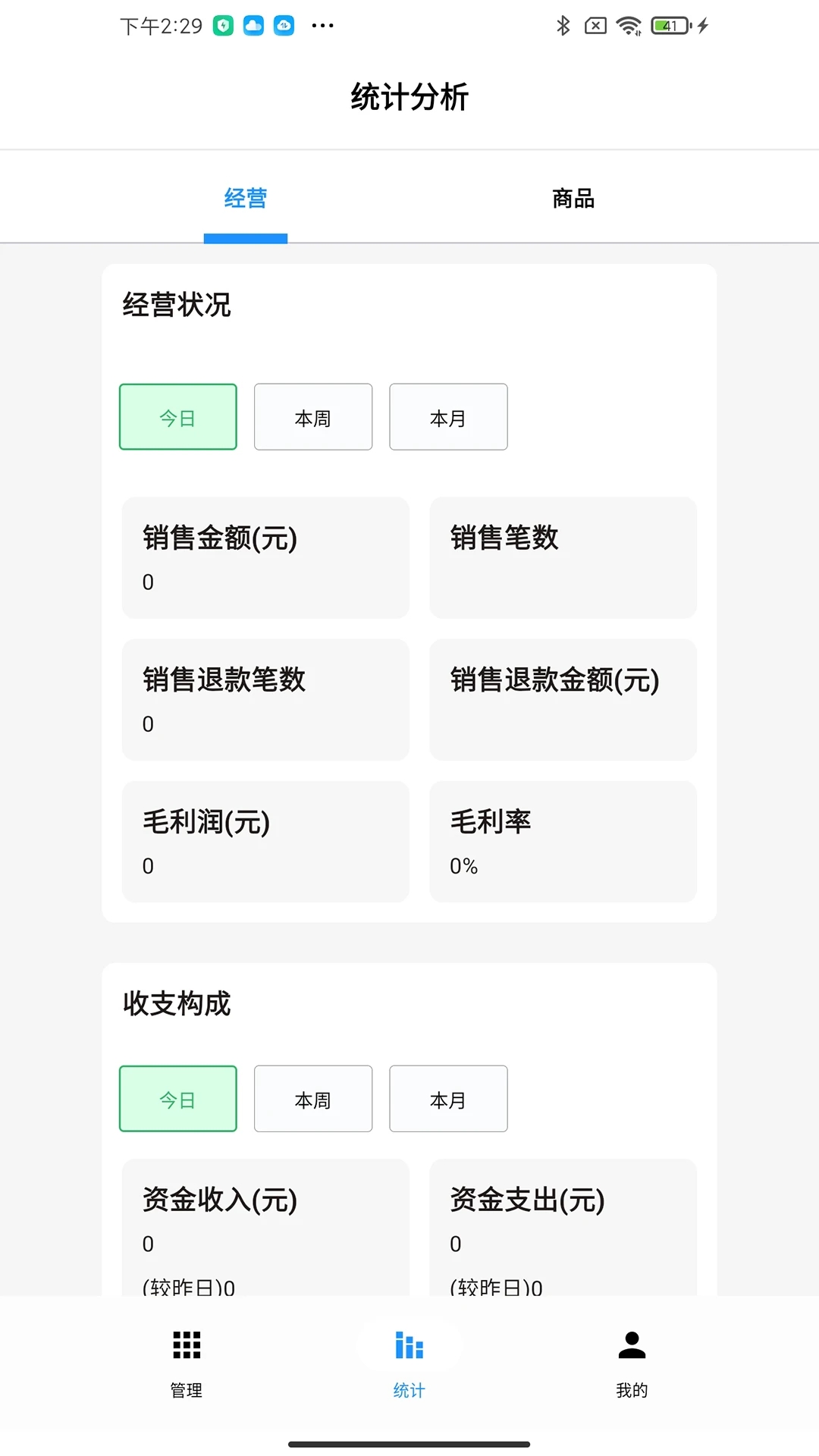Select the 经营 tab
The height and width of the screenshot is (1456, 819).
coord(246,199)
